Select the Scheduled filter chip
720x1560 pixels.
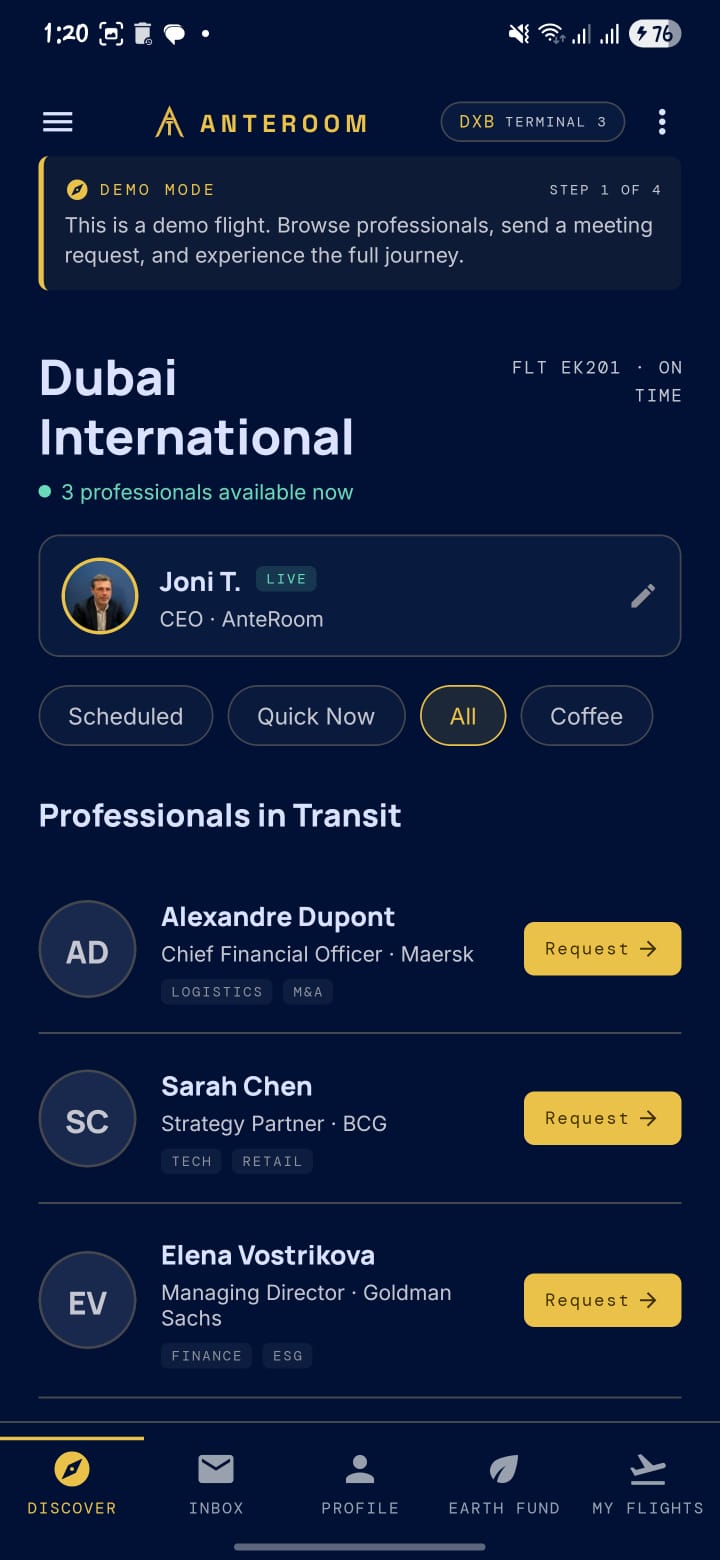click(x=125, y=715)
